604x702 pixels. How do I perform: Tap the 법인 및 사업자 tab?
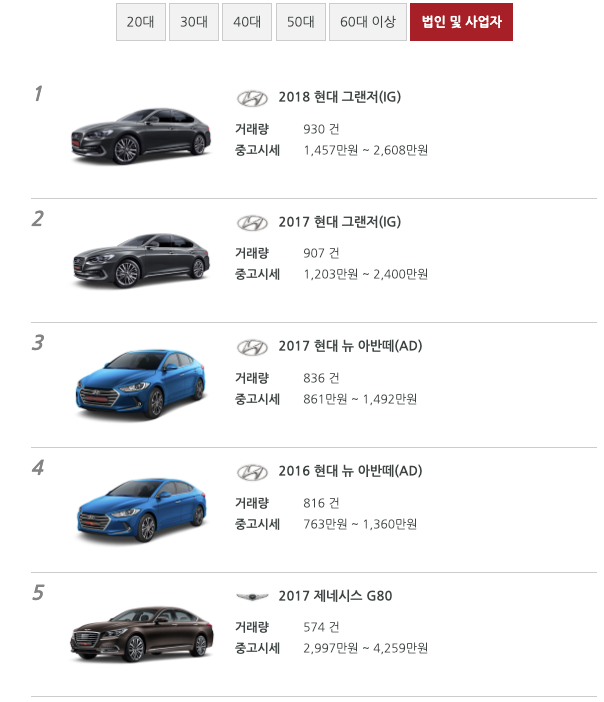tap(461, 21)
